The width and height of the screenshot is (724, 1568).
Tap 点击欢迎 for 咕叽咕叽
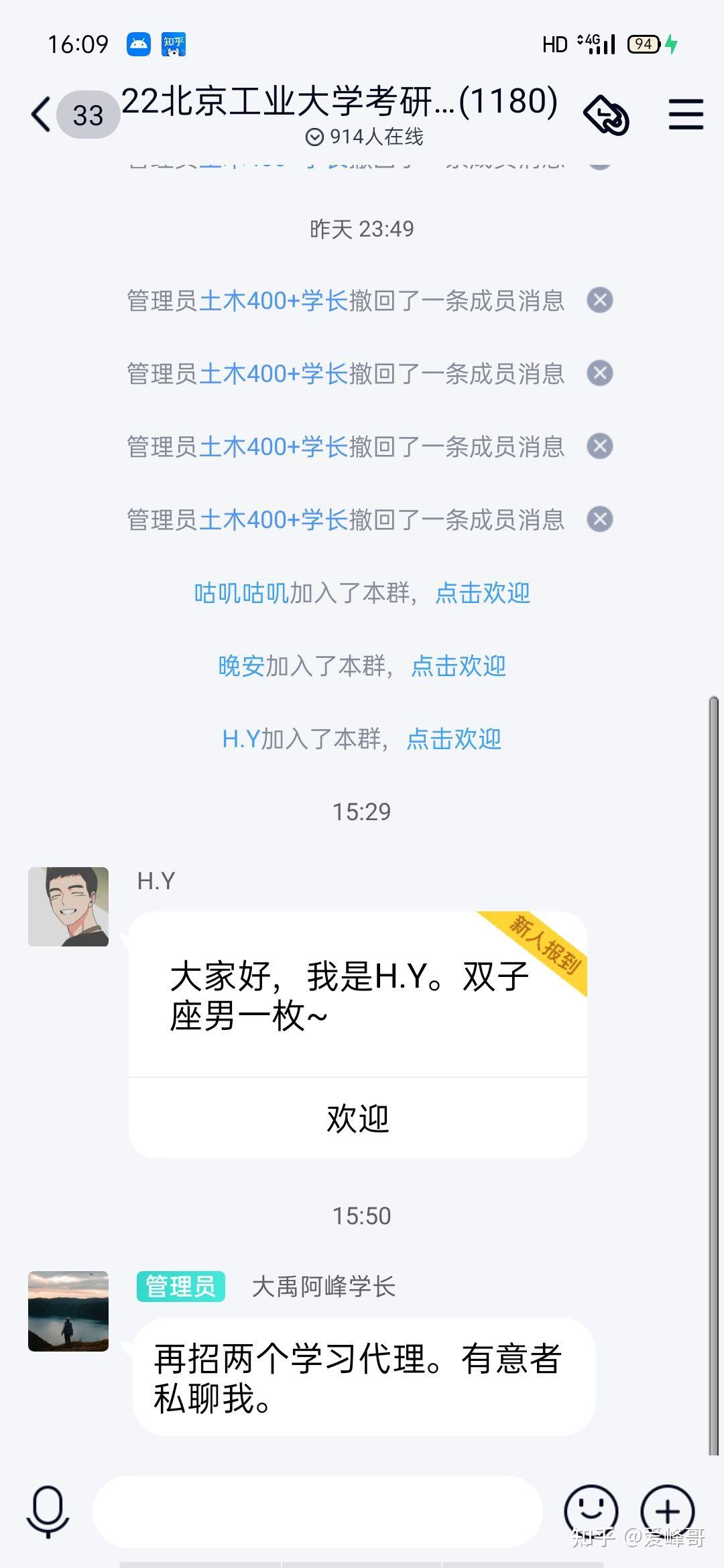pyautogui.click(x=483, y=593)
